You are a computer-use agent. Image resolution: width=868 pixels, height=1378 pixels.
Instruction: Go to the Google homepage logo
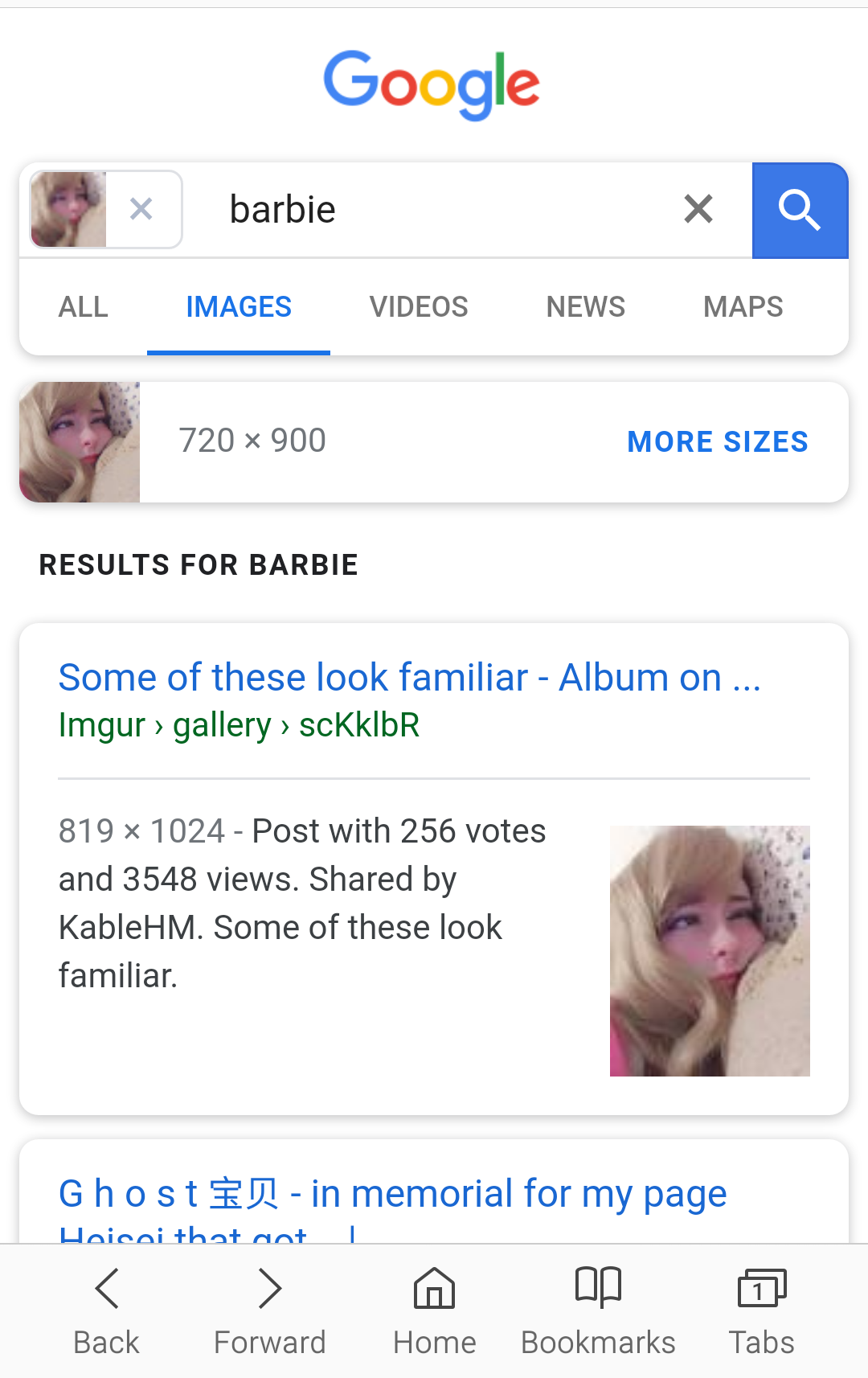click(x=432, y=84)
